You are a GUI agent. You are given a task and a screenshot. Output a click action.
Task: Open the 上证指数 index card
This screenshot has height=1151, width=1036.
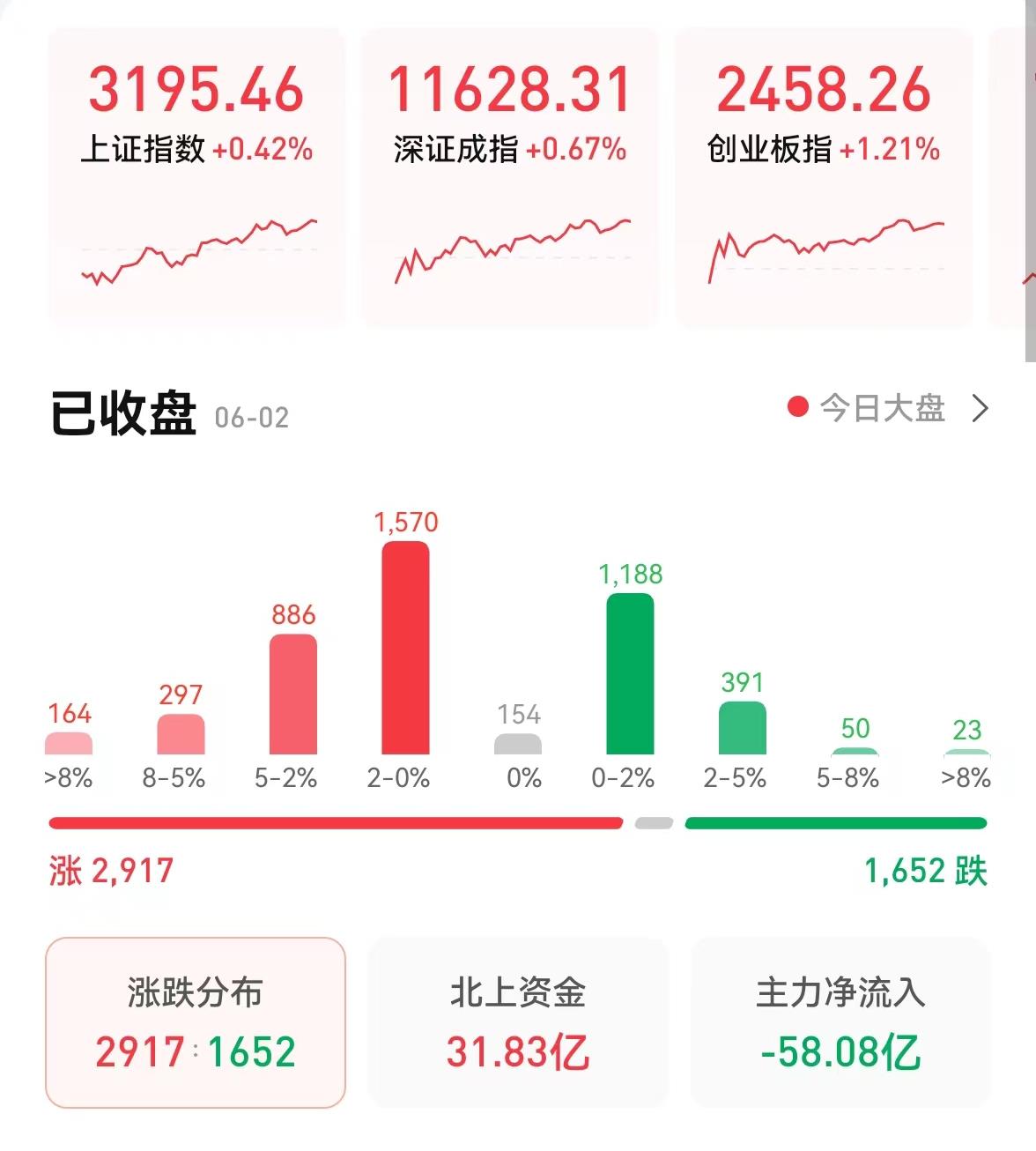pyautogui.click(x=196, y=176)
